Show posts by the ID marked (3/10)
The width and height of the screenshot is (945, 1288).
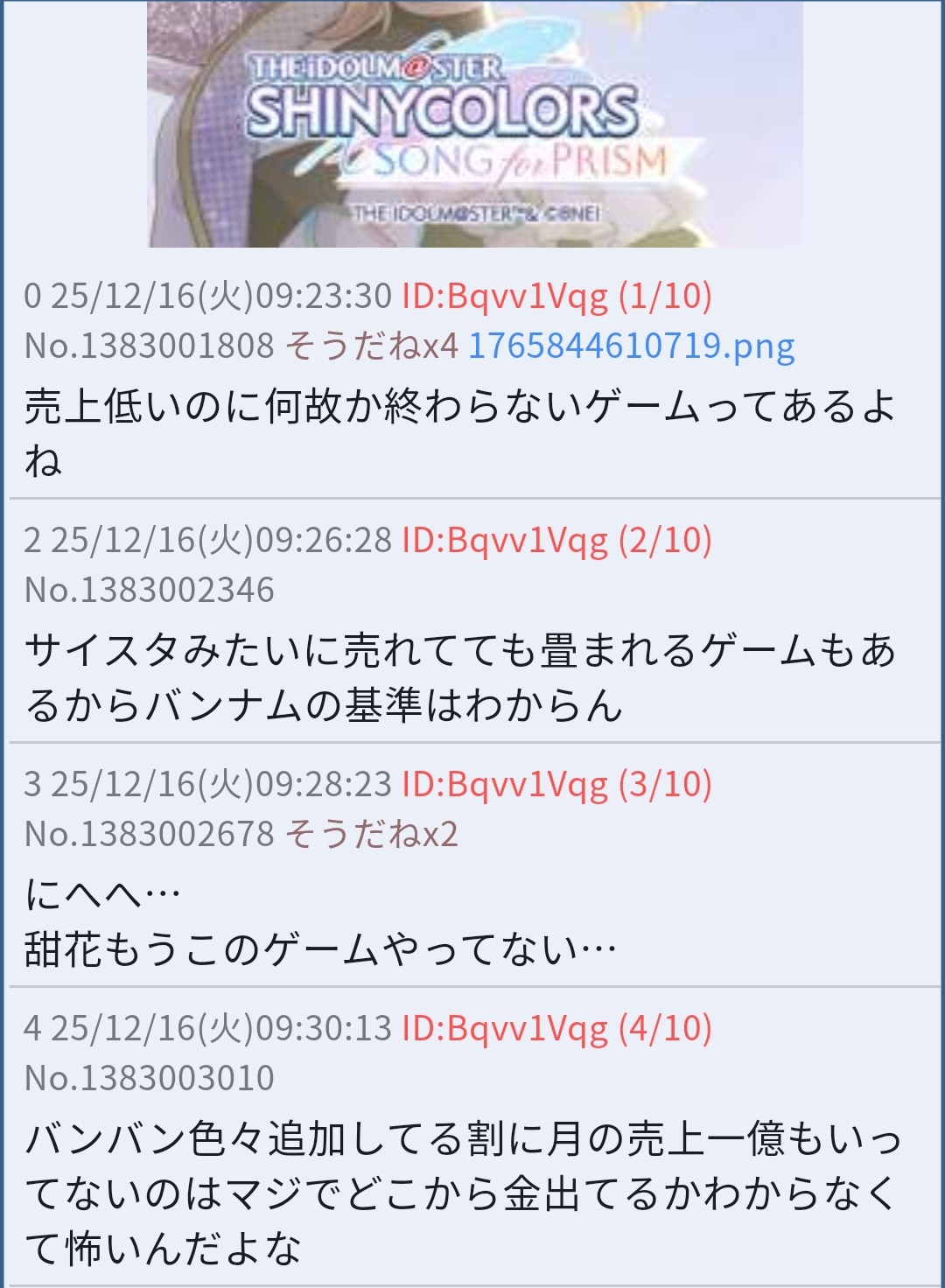coord(556,785)
